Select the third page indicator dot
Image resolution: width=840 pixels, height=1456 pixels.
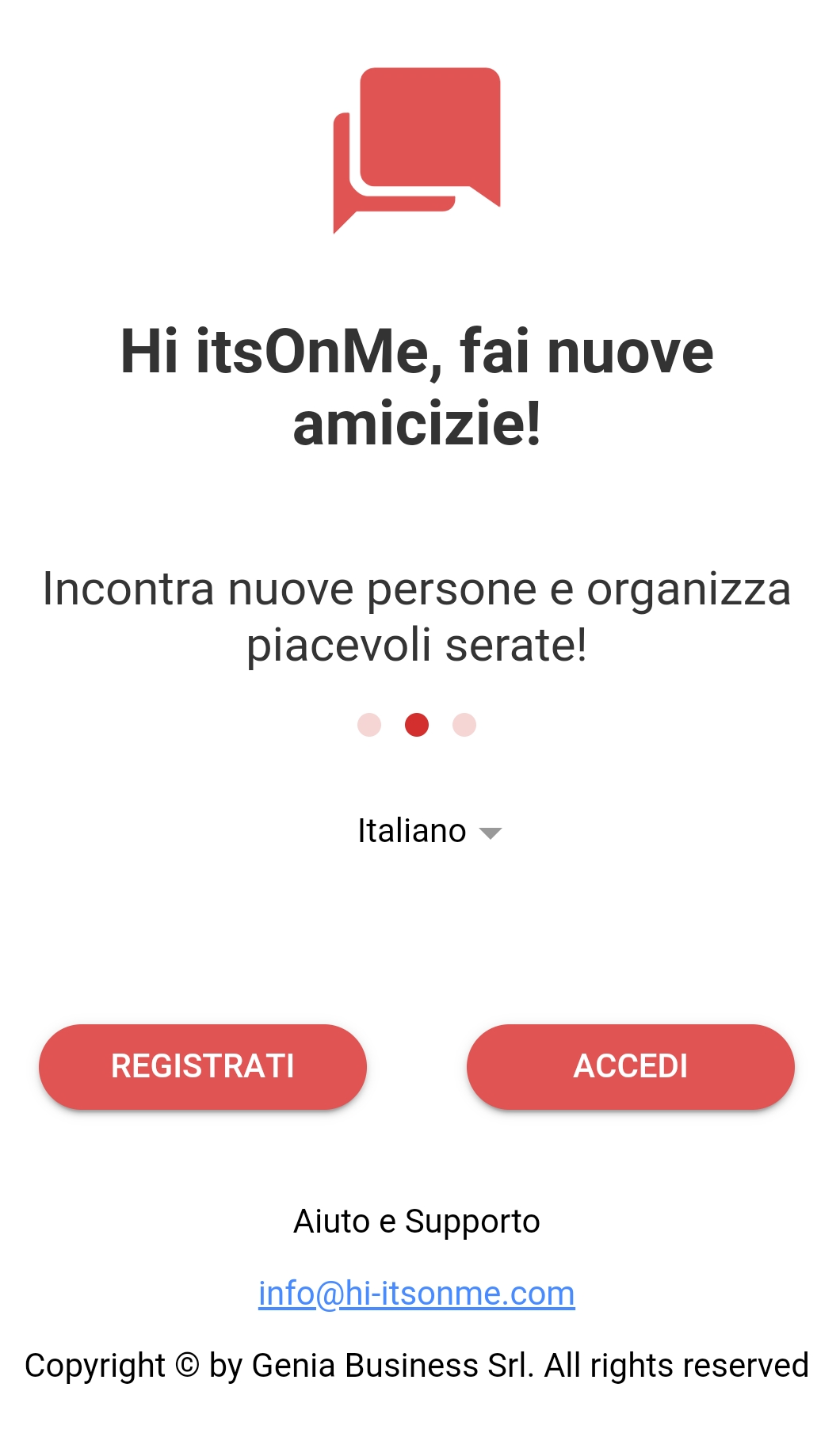click(464, 725)
